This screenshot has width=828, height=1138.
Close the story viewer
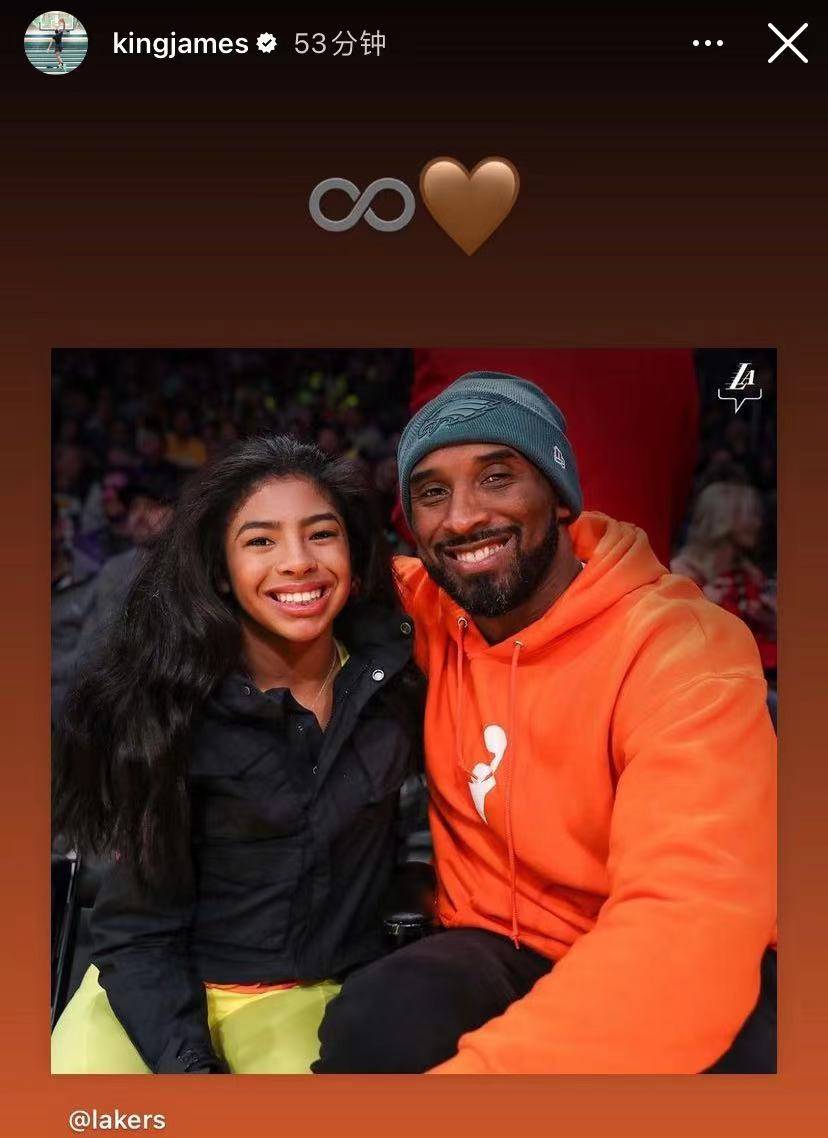(787, 43)
